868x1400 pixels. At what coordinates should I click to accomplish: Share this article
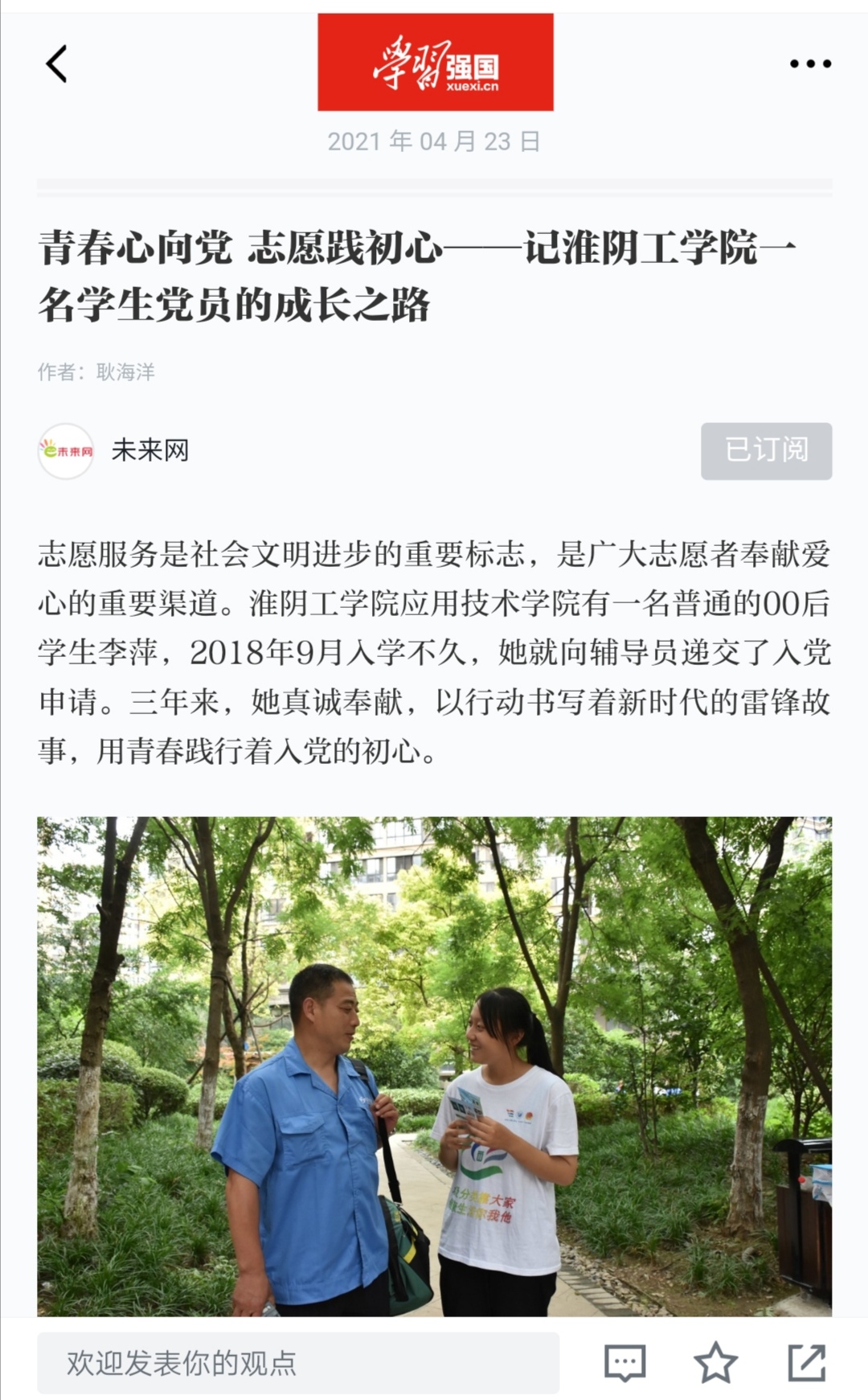point(806,1362)
